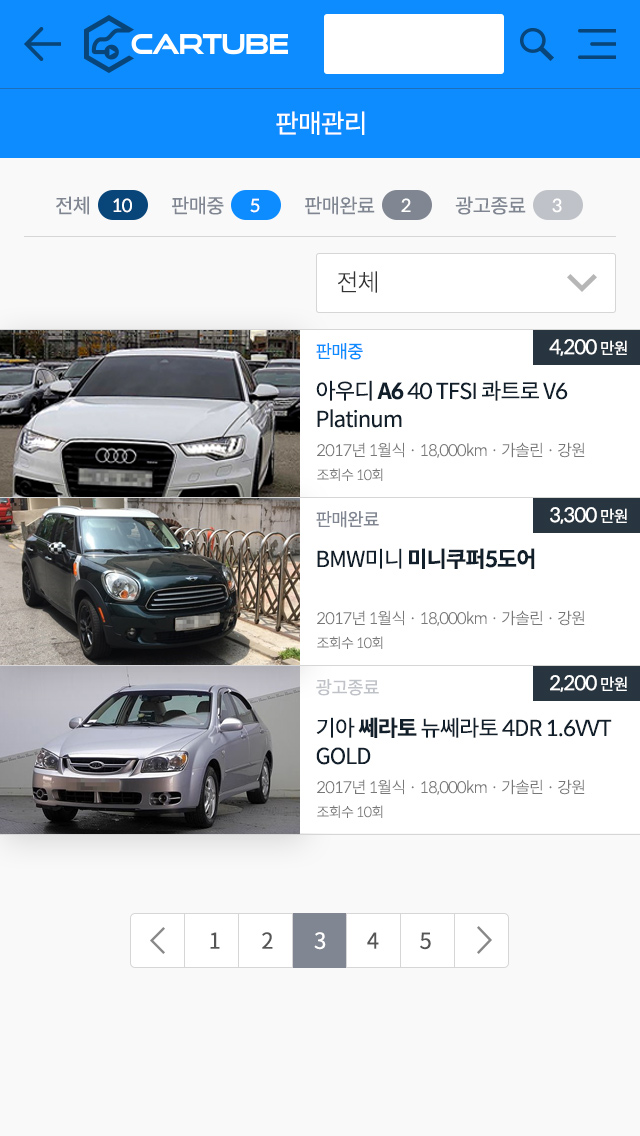The width and height of the screenshot is (640, 1136).
Task: Jump to page 5
Action: tap(428, 940)
